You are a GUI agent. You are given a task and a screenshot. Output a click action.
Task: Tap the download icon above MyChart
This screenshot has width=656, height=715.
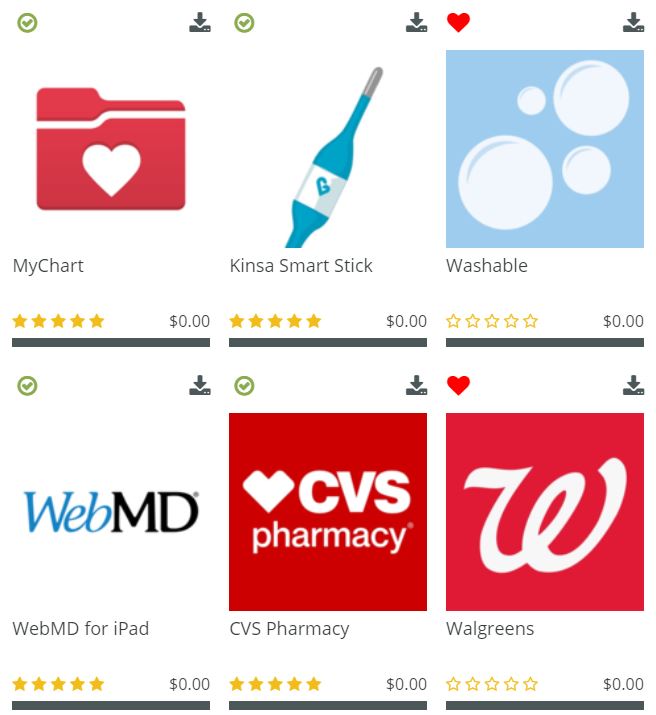[200, 23]
